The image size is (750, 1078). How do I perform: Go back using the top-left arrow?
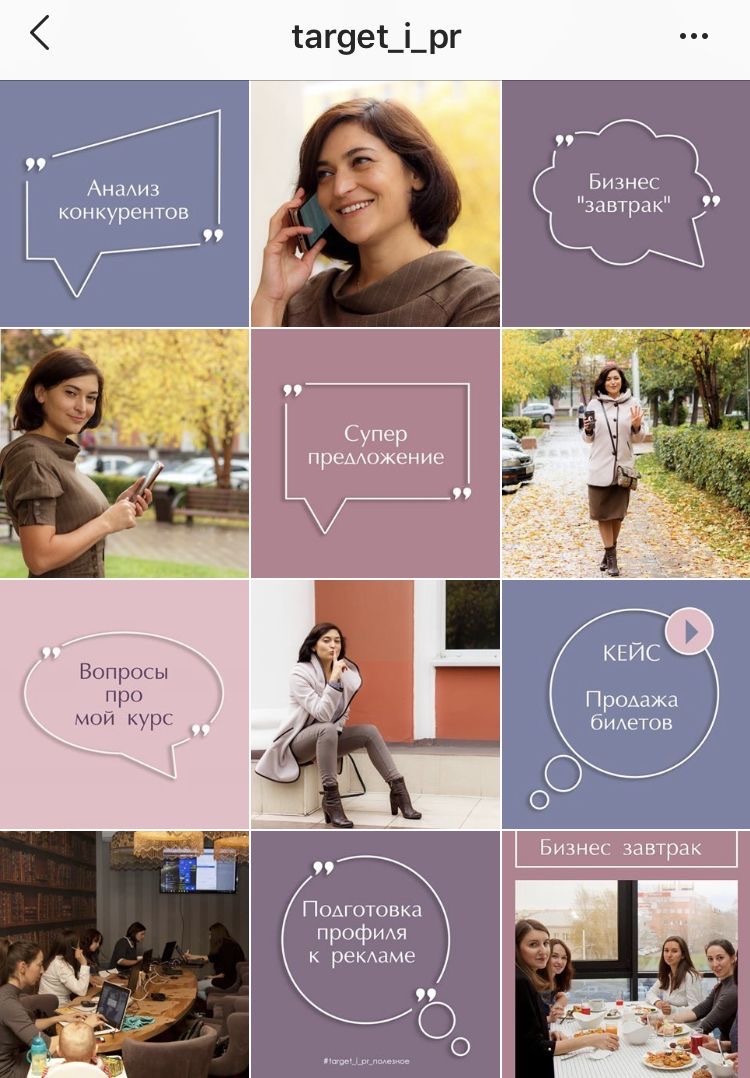coord(40,35)
